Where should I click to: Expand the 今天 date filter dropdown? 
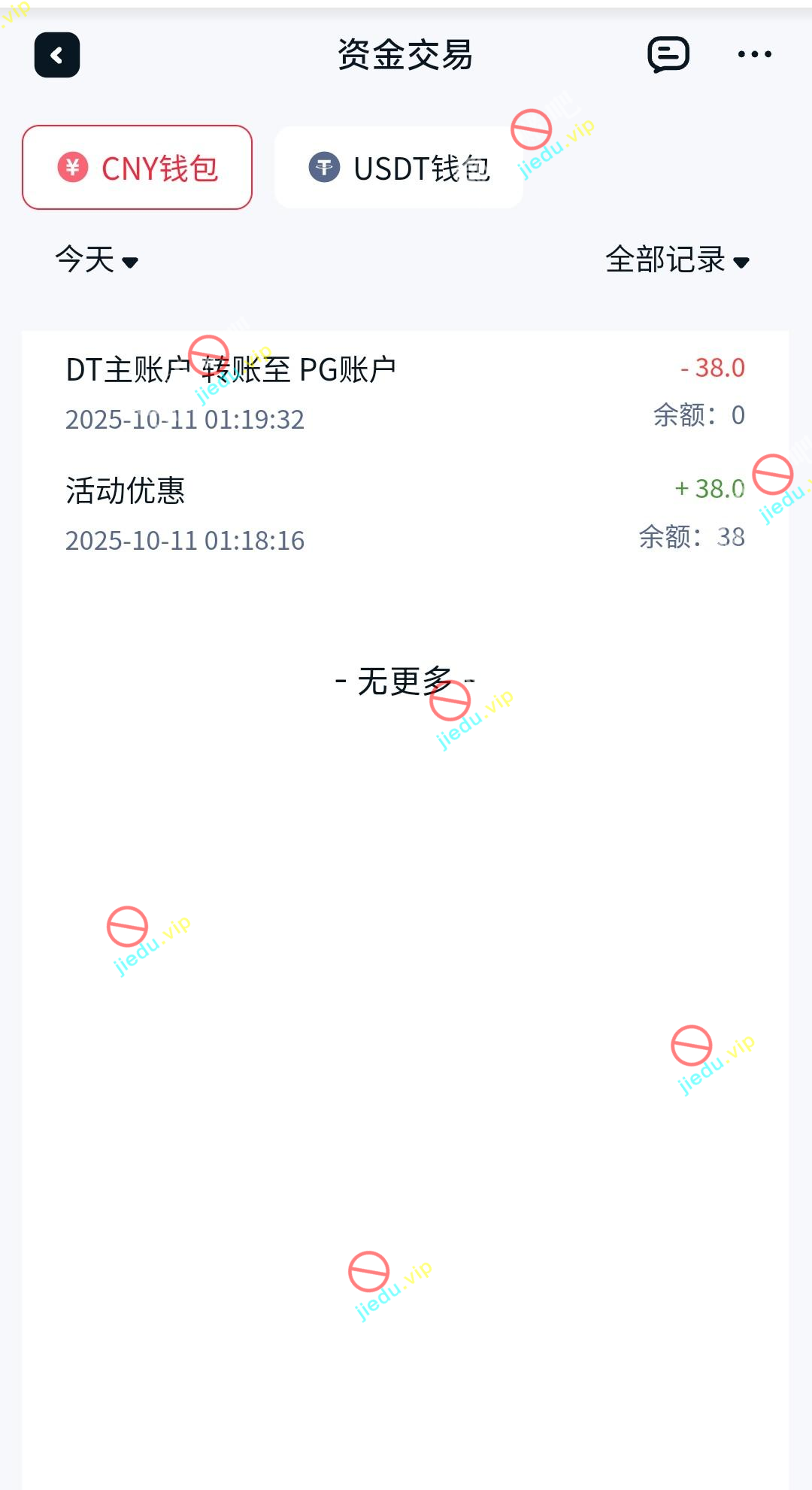[96, 260]
